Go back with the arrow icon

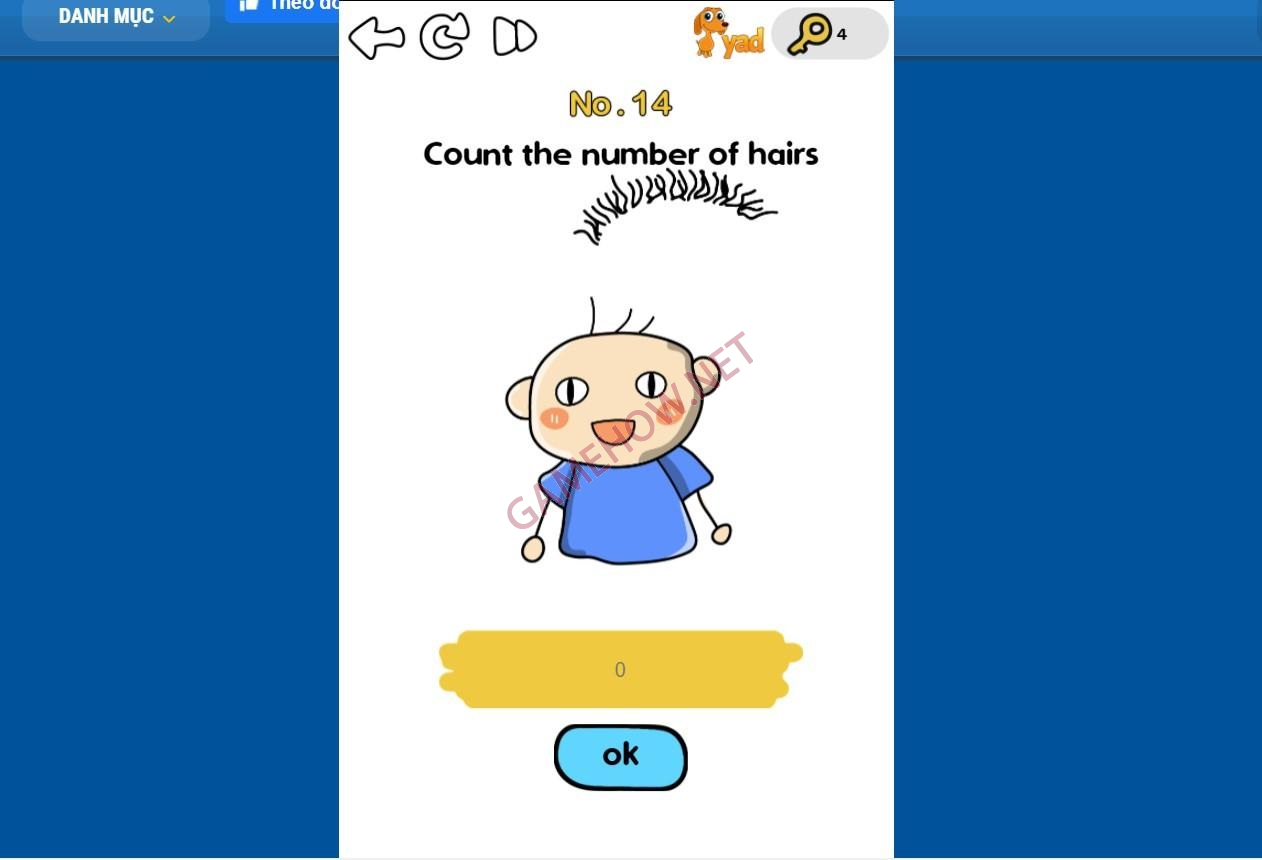point(376,38)
